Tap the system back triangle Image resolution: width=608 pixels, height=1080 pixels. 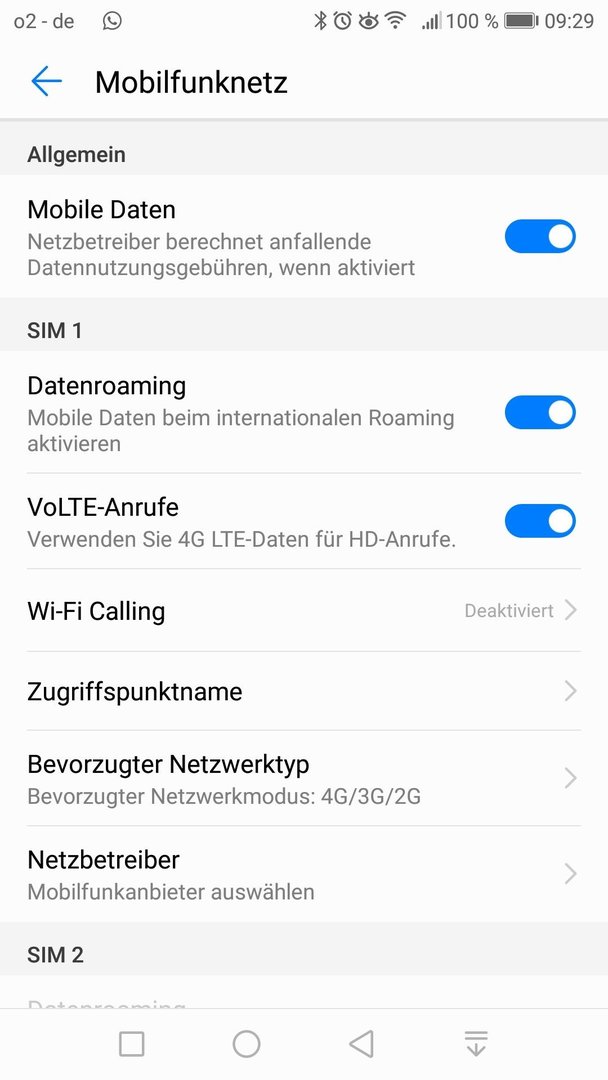pyautogui.click(x=361, y=1043)
